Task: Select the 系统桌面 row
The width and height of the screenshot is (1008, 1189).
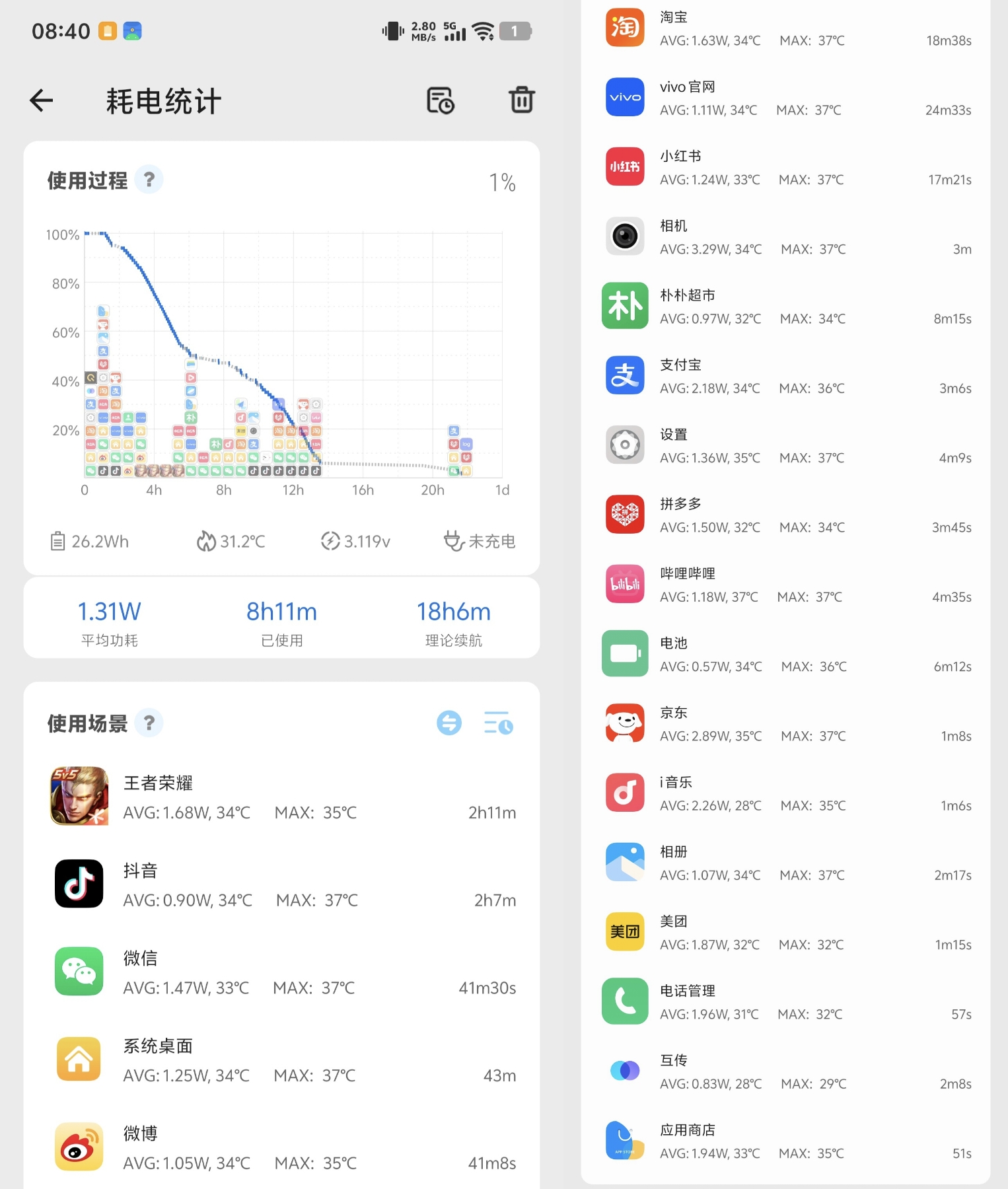Action: pyautogui.click(x=282, y=1060)
